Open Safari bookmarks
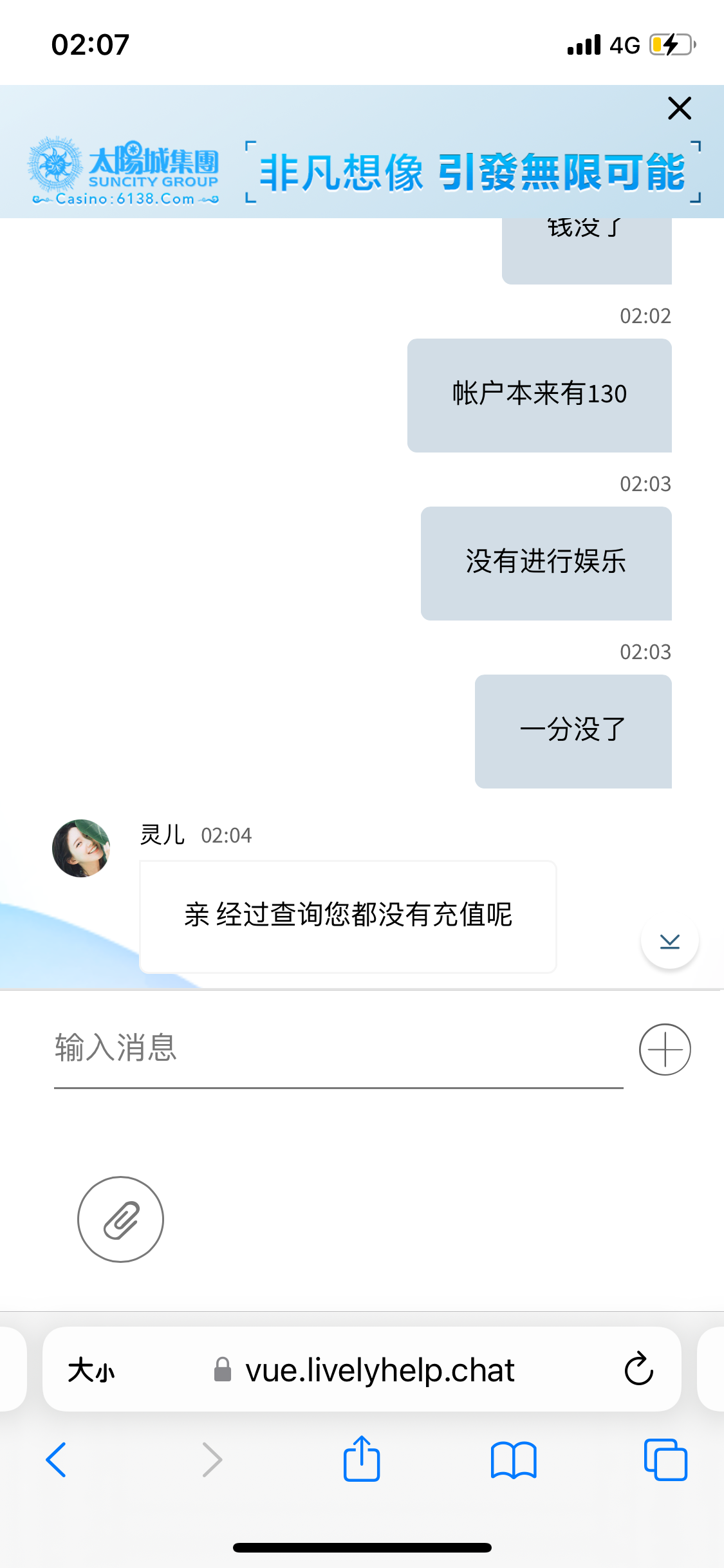 (513, 1459)
